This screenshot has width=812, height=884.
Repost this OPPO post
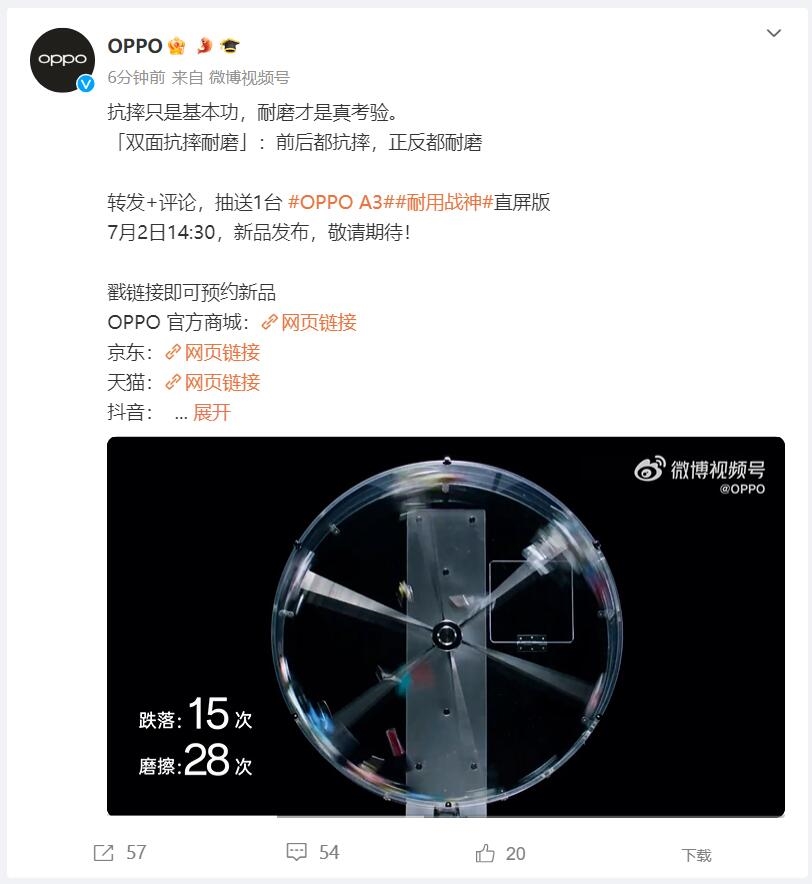point(120,852)
